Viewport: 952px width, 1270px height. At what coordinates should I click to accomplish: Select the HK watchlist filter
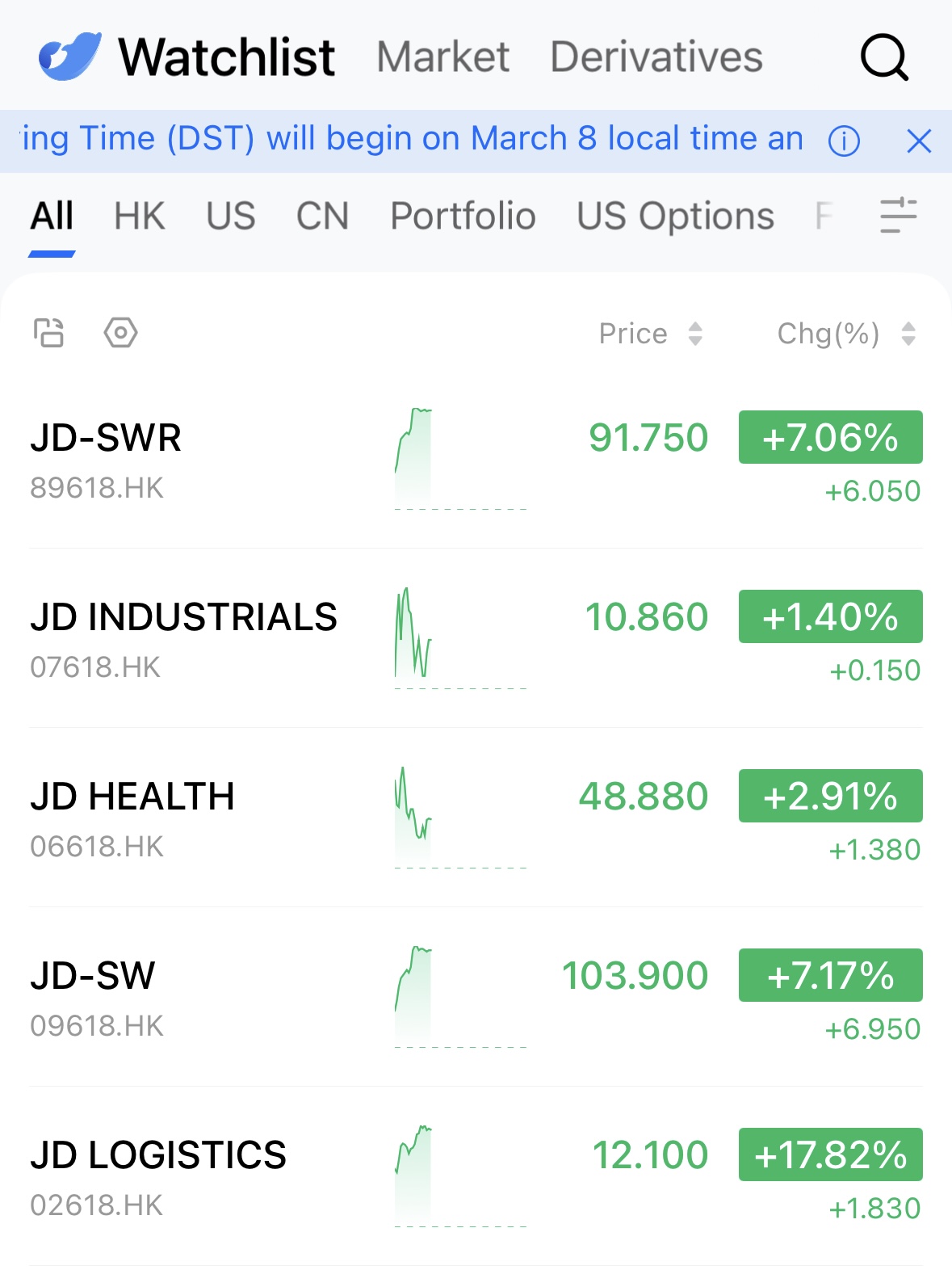140,217
